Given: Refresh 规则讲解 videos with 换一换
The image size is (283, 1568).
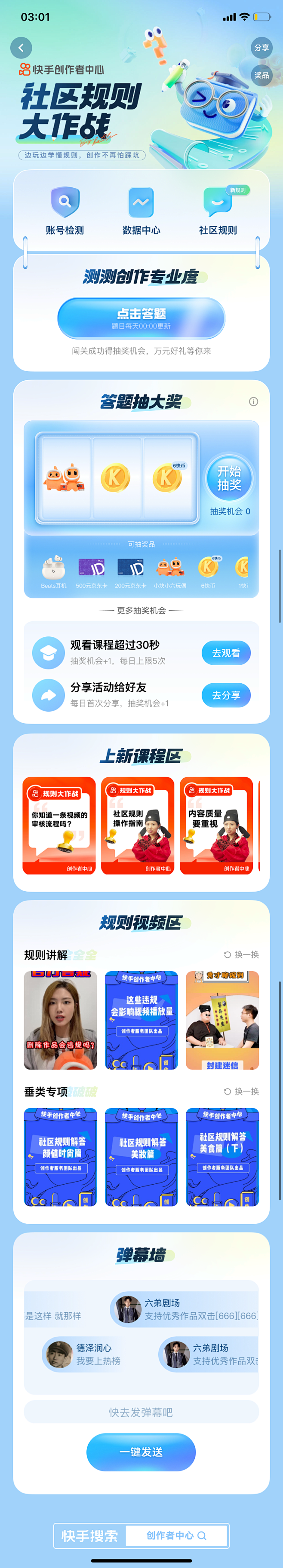Looking at the screenshot, I should (x=242, y=954).
